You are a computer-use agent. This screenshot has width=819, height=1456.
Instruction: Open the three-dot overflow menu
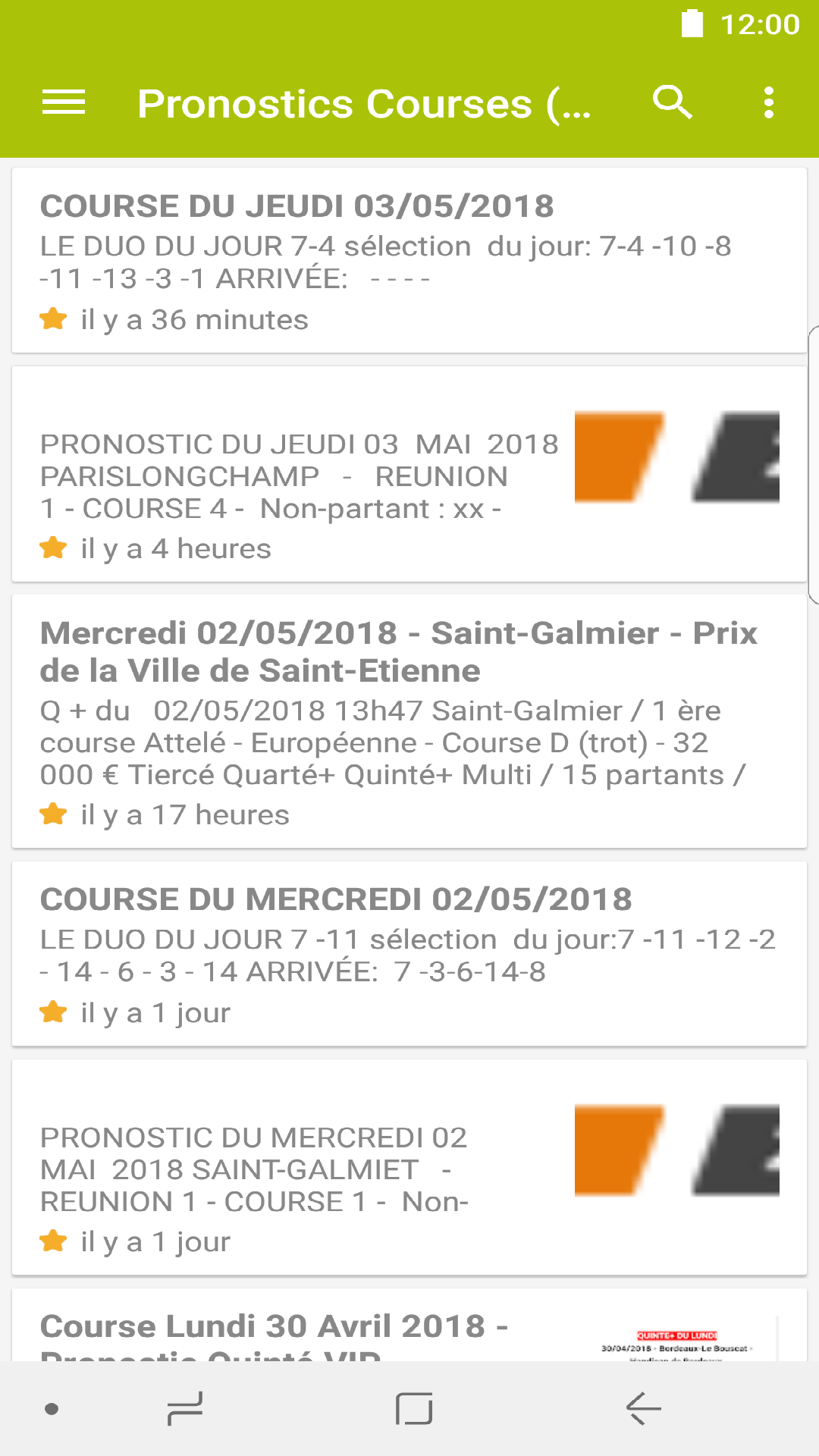[x=768, y=102]
